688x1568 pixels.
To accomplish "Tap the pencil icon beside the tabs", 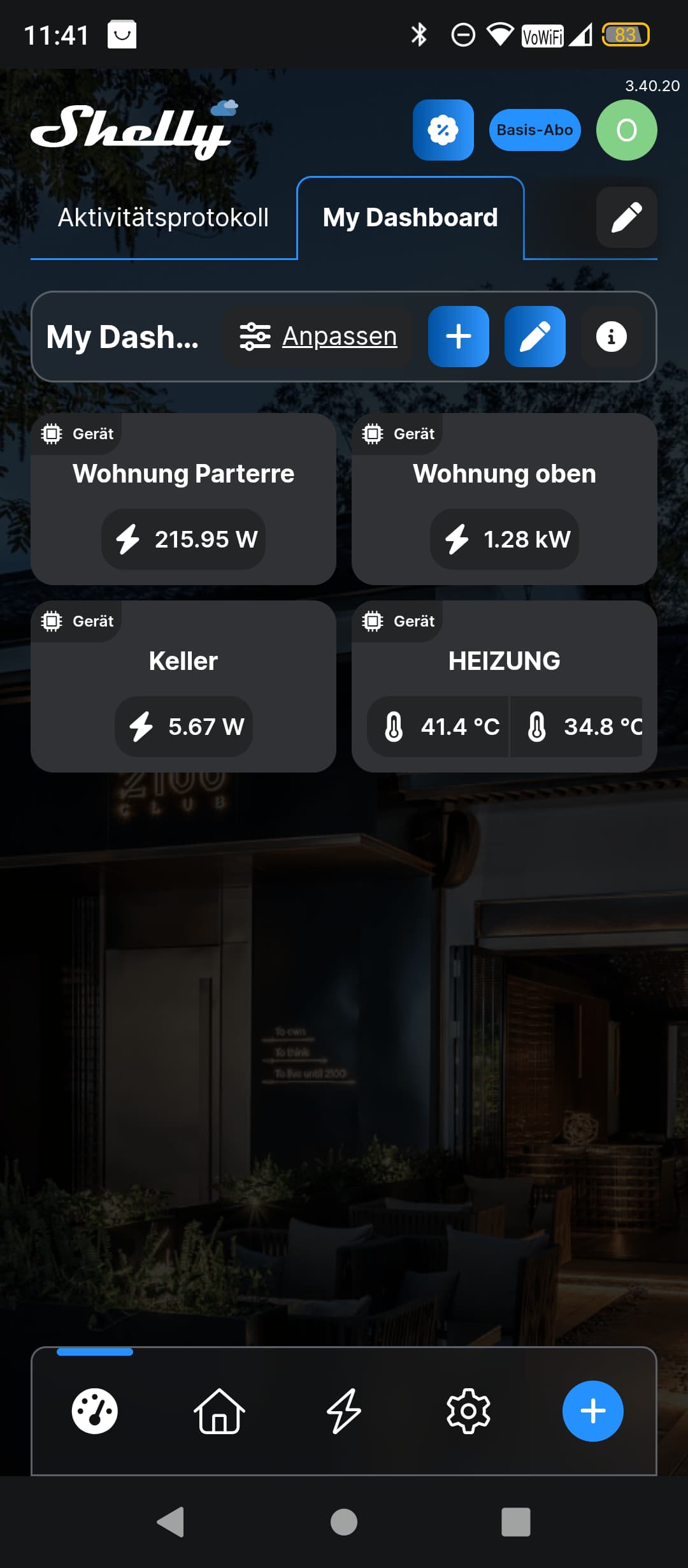I will 626,217.
